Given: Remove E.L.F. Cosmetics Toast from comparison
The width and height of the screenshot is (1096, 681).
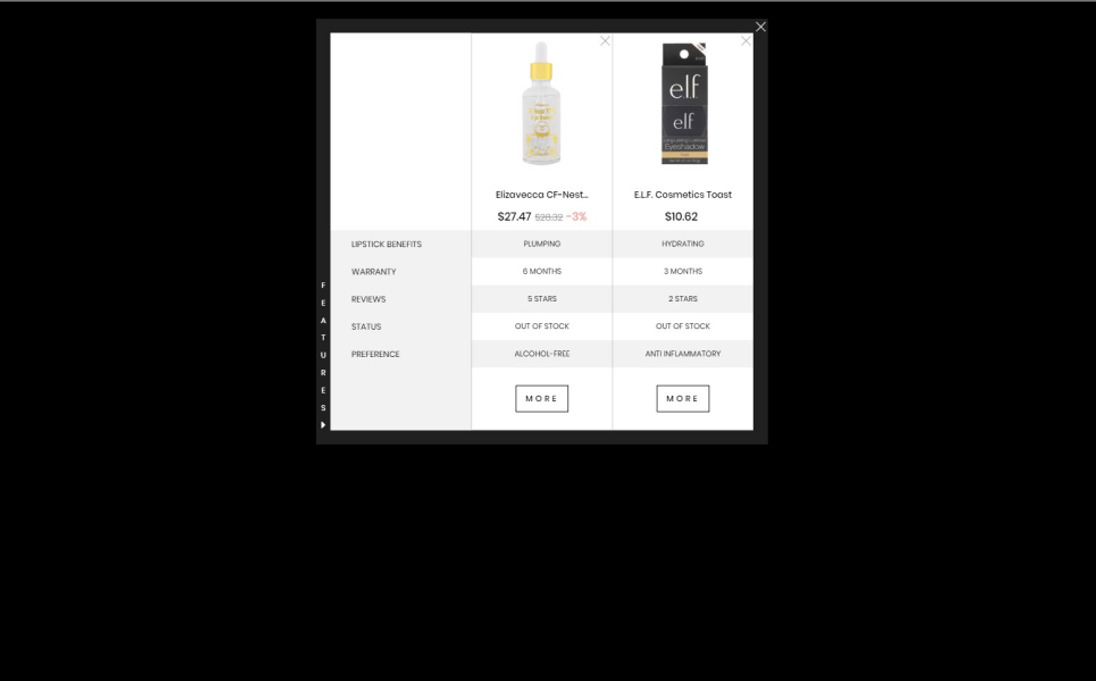Looking at the screenshot, I should [x=746, y=41].
